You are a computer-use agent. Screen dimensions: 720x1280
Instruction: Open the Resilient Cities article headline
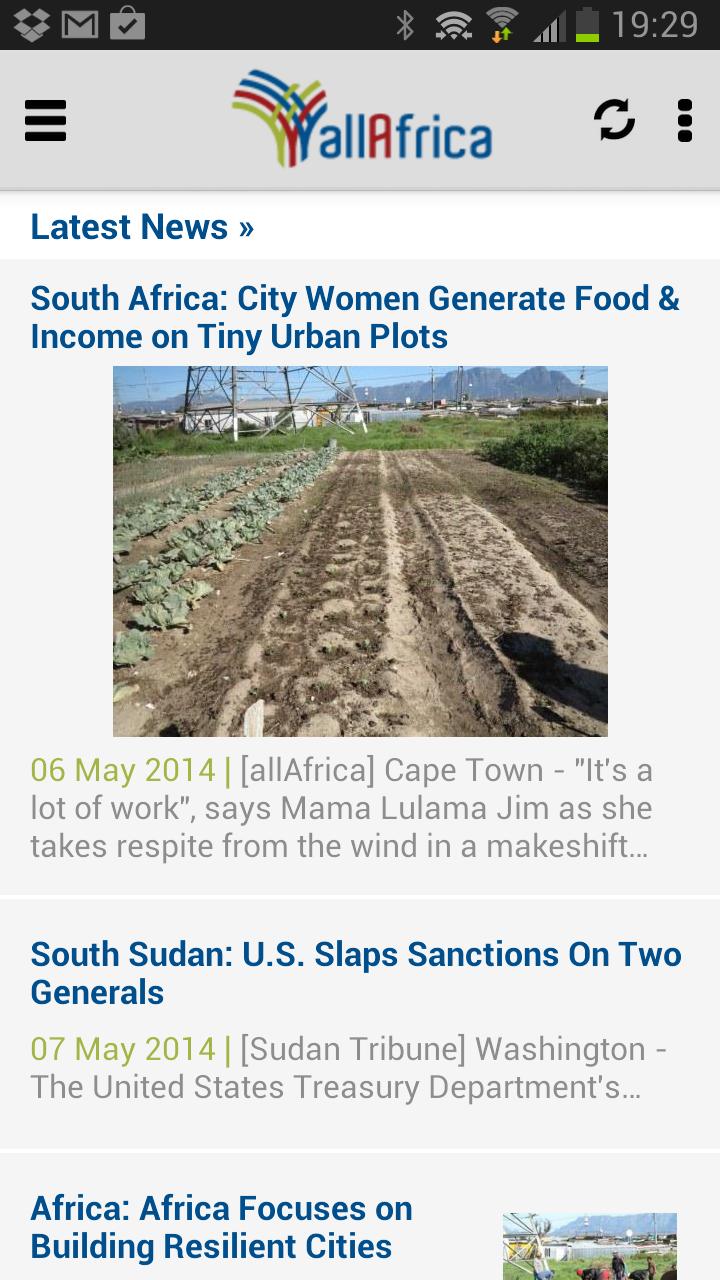click(x=222, y=1227)
